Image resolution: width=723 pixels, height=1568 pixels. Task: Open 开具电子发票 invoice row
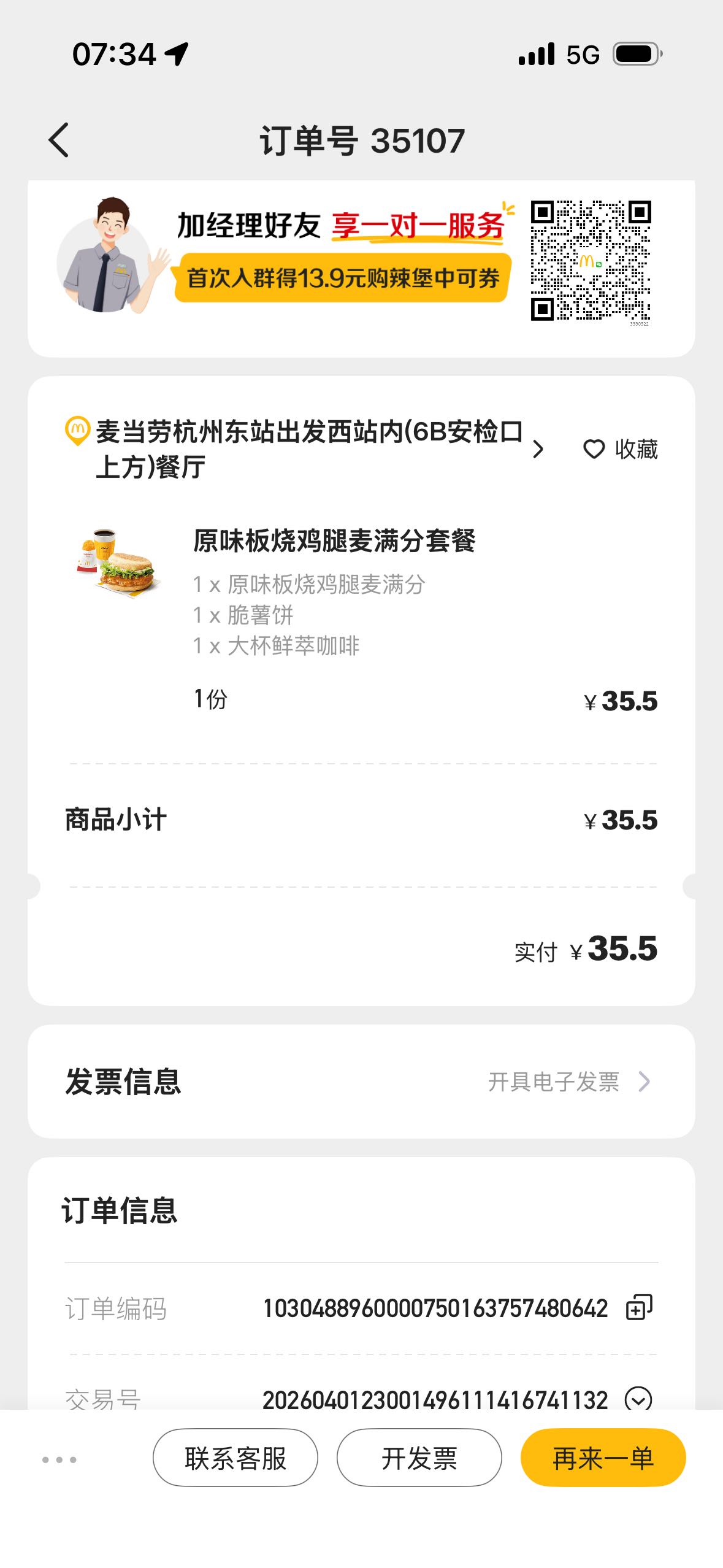click(568, 1082)
